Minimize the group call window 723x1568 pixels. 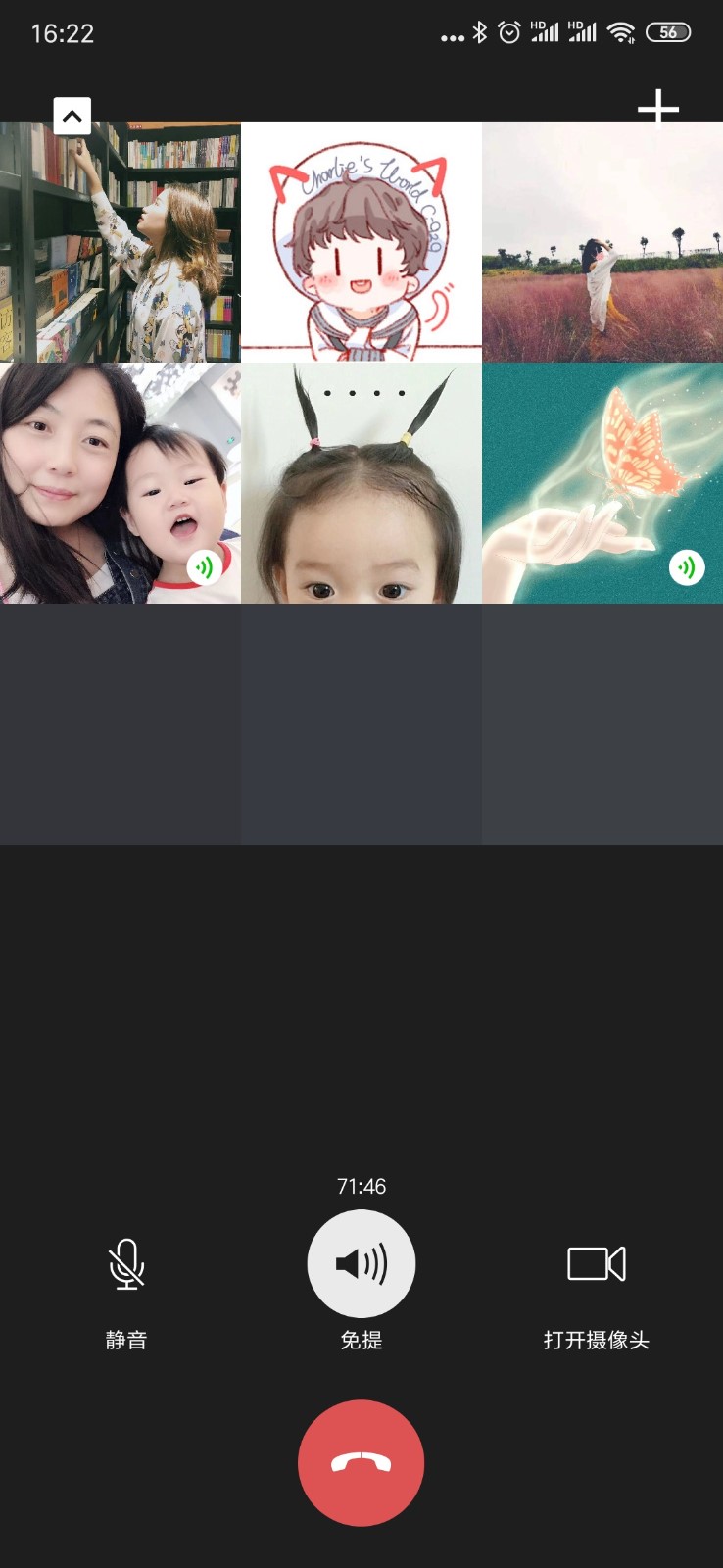[72, 116]
